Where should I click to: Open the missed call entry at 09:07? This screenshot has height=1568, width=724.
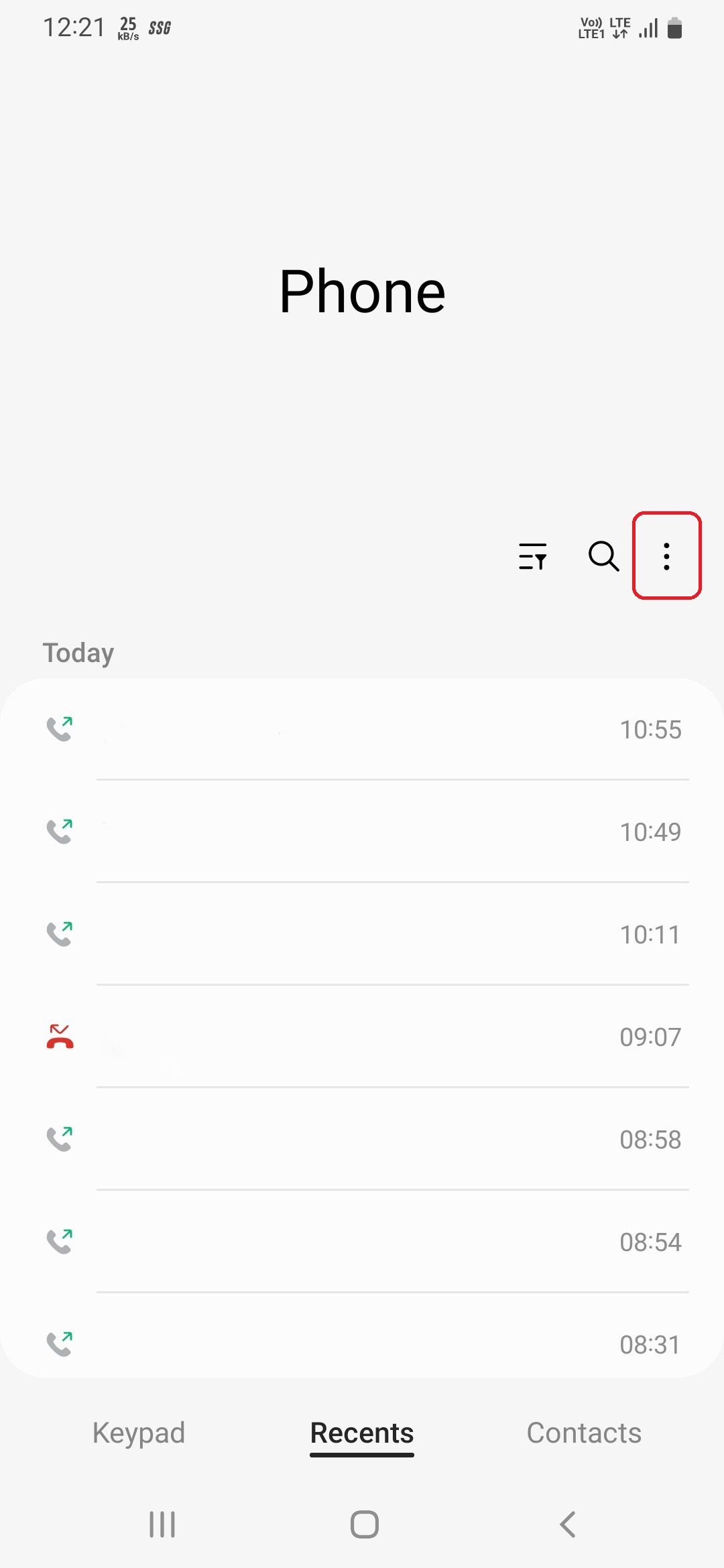pyautogui.click(x=362, y=1037)
